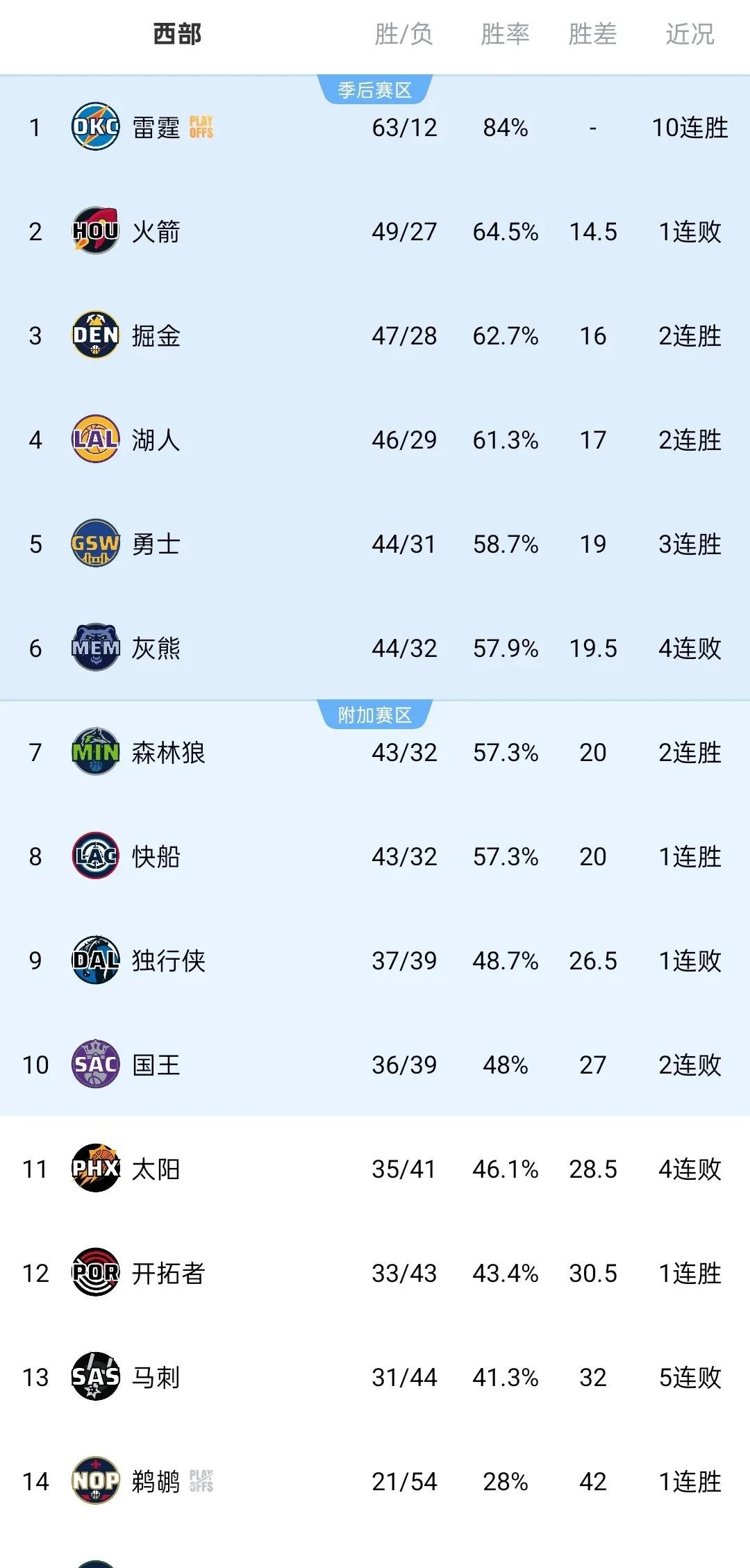Open the 灰熊 team page

[156, 649]
